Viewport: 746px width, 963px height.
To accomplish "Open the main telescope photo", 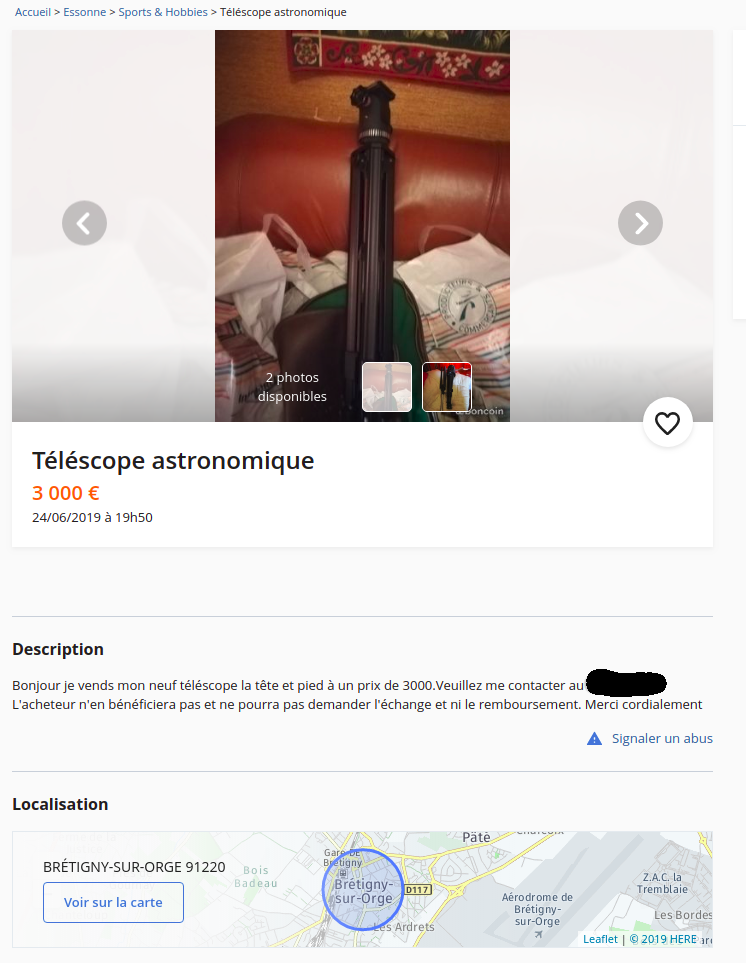I will [362, 200].
